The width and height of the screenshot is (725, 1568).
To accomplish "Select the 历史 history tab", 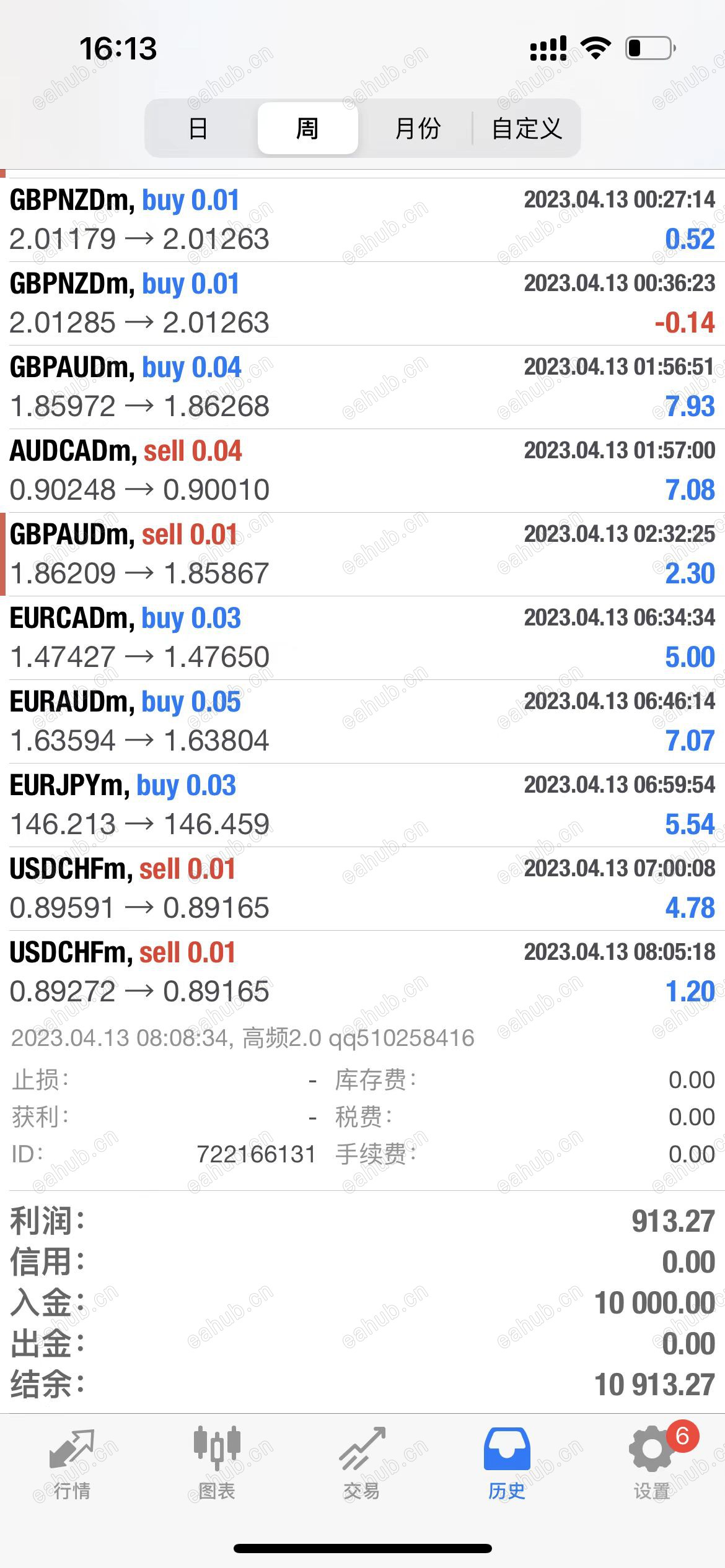I will click(x=507, y=1464).
